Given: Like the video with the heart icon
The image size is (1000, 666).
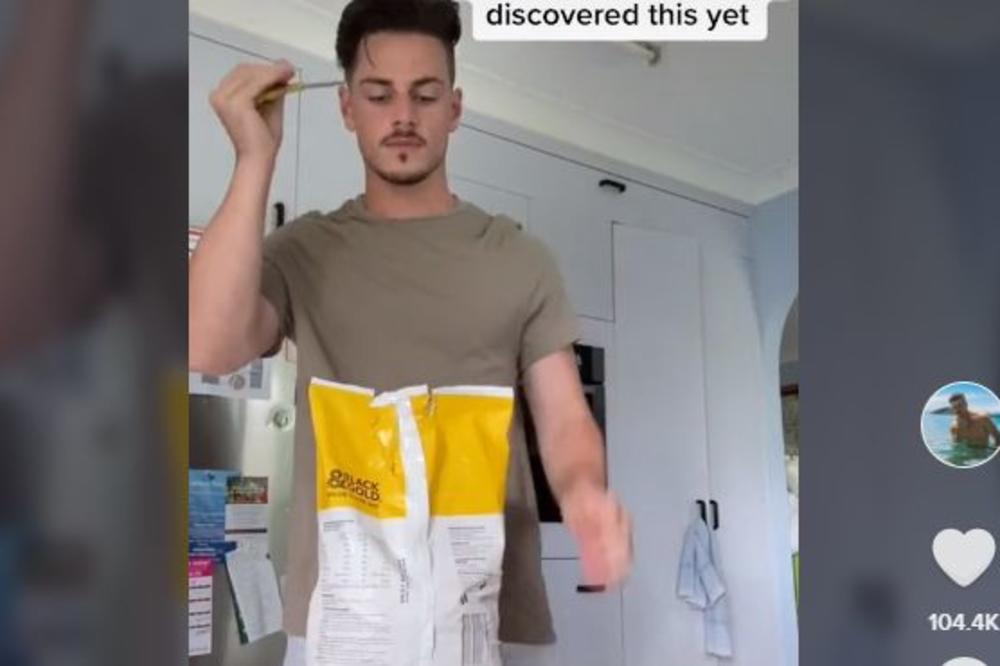Looking at the screenshot, I should pyautogui.click(x=963, y=556).
